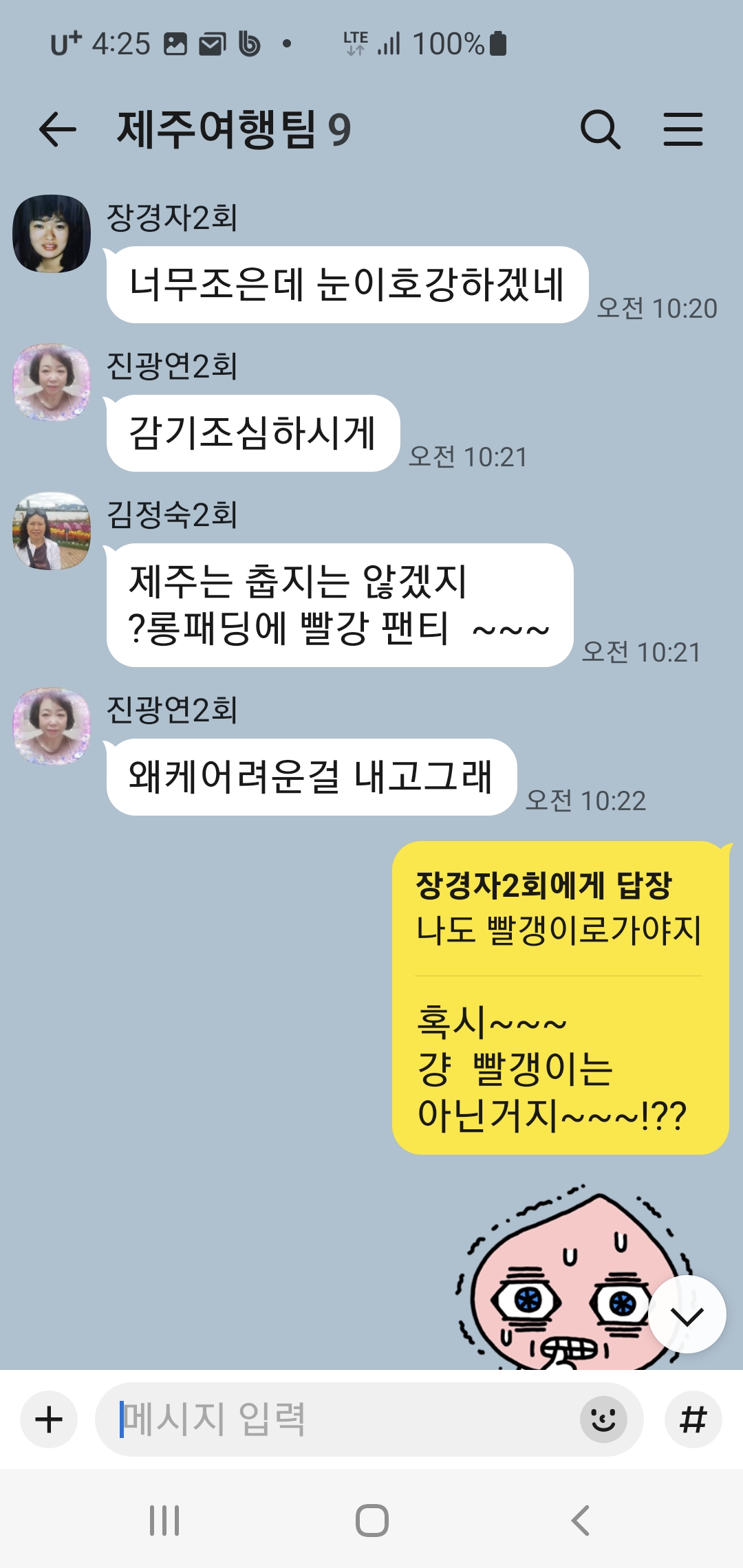743x1568 pixels.
Task: Open the emoticon picker
Action: (603, 1419)
